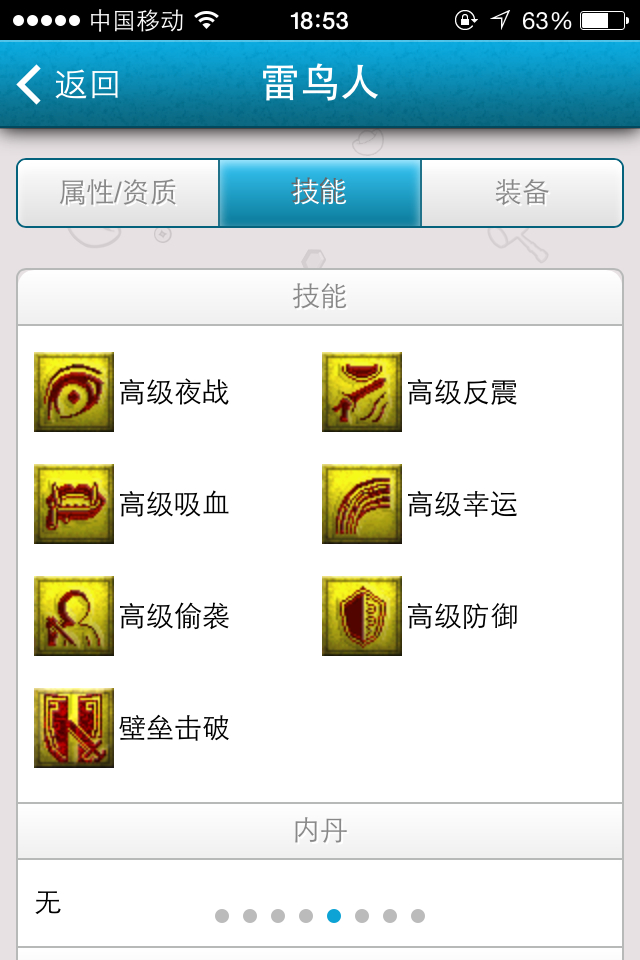Show details for 高级幸运 skill
640x960 pixels.
362,504
